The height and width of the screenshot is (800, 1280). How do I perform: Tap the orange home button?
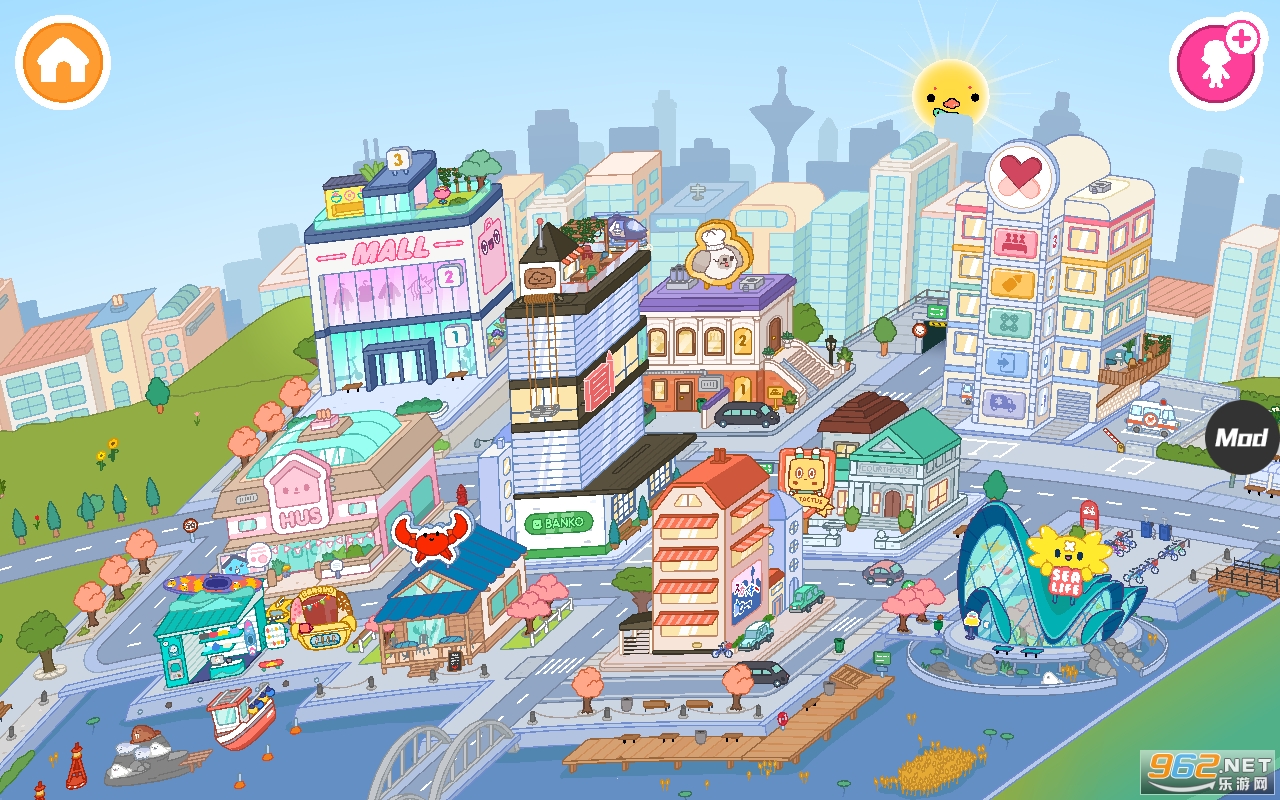click(63, 62)
